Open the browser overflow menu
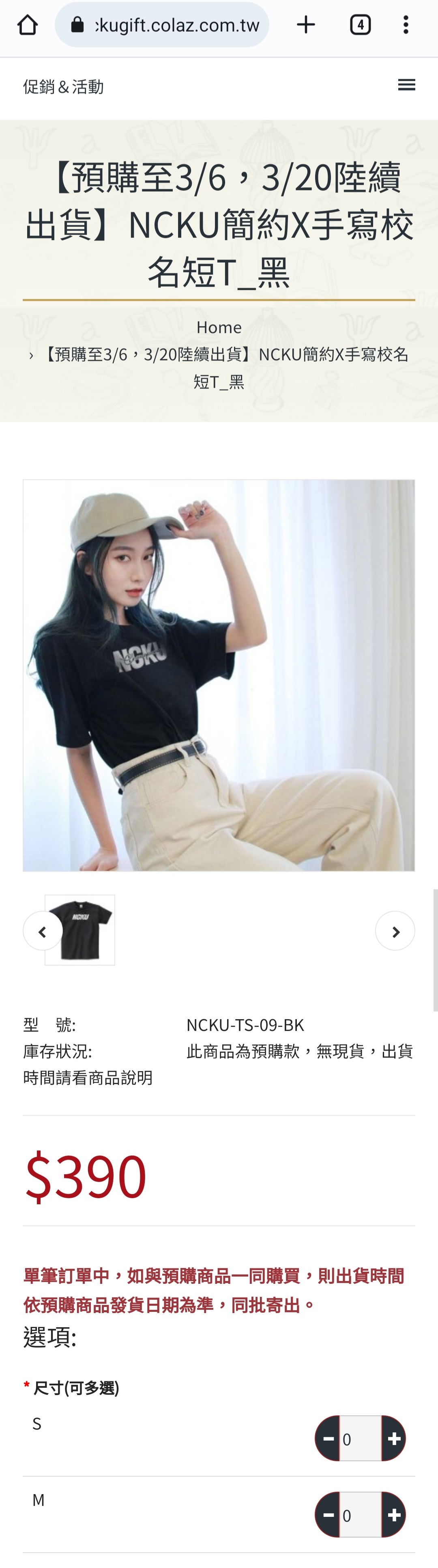This screenshot has width=438, height=1568. coord(406,25)
